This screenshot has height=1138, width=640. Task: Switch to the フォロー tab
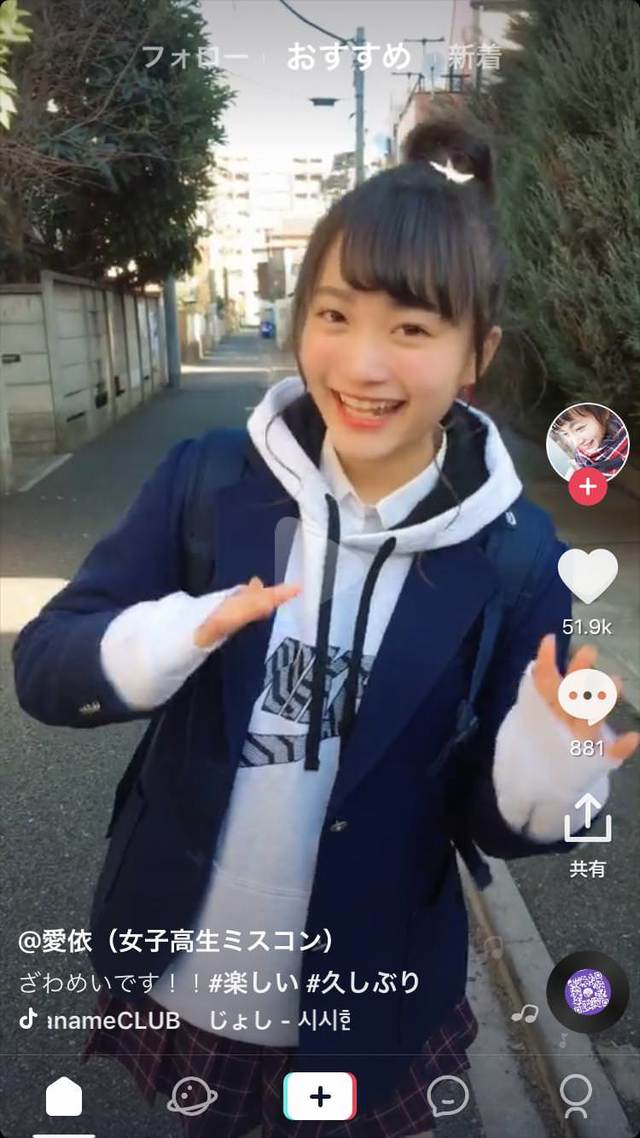194,57
